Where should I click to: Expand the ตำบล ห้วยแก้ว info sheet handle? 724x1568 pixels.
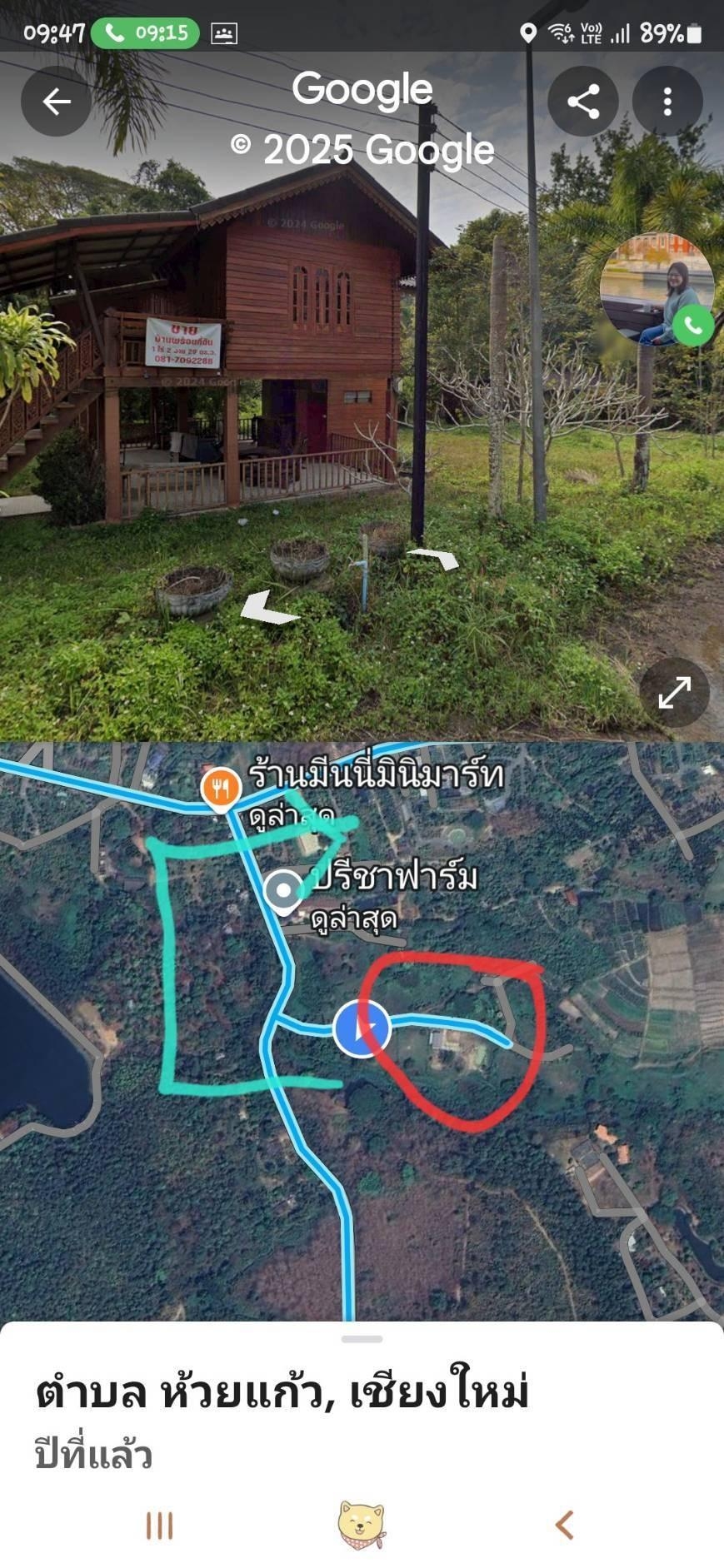click(362, 1339)
